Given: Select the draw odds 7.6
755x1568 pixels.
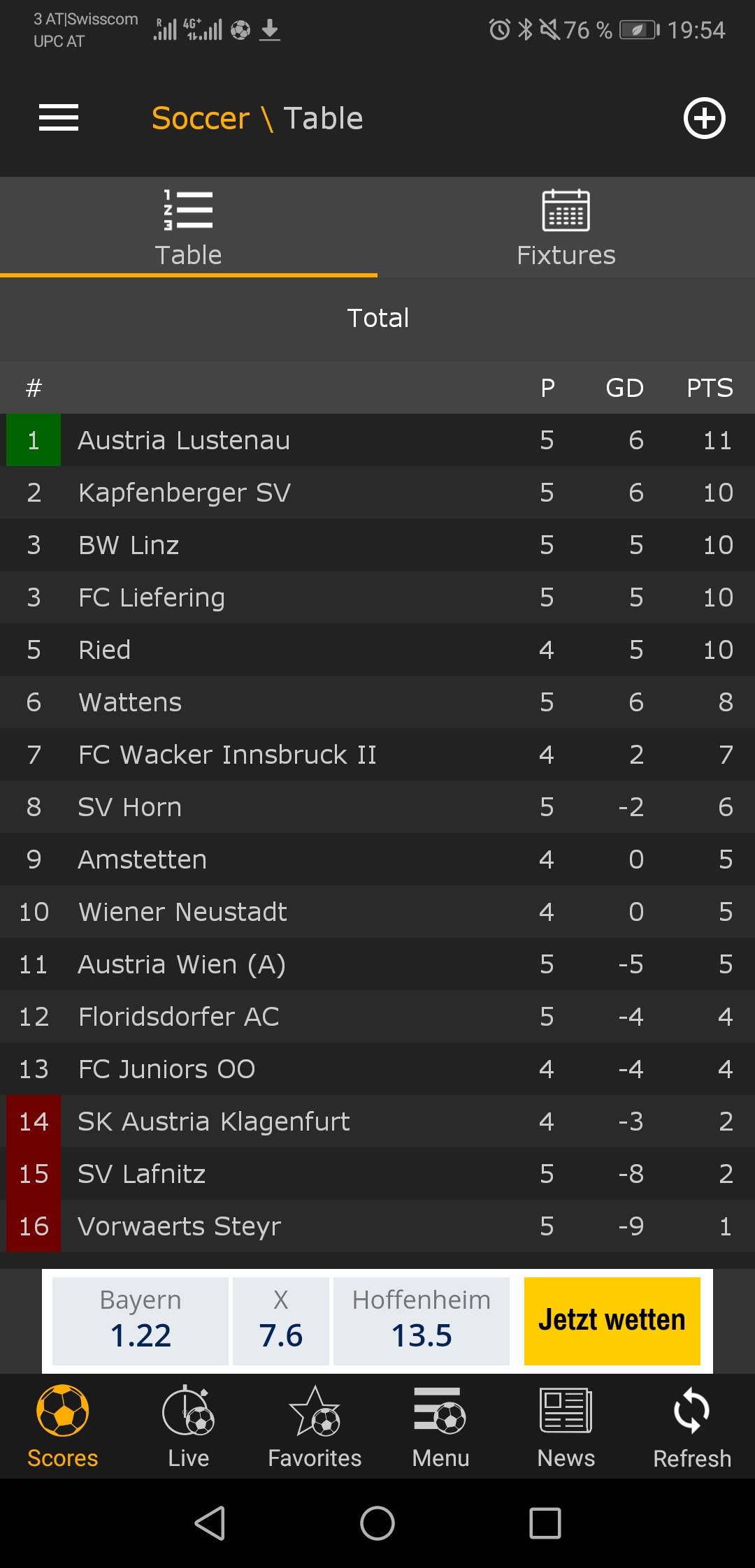Looking at the screenshot, I should (281, 1321).
